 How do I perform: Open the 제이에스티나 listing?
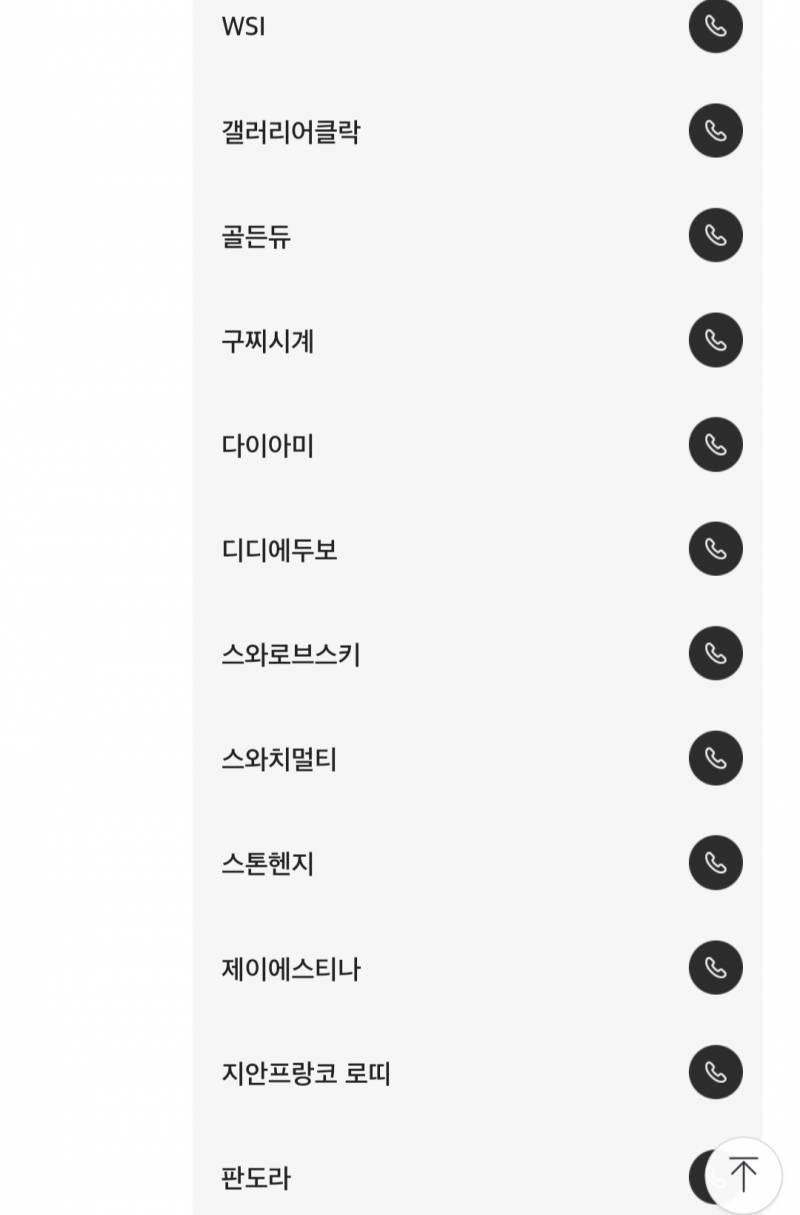290,967
